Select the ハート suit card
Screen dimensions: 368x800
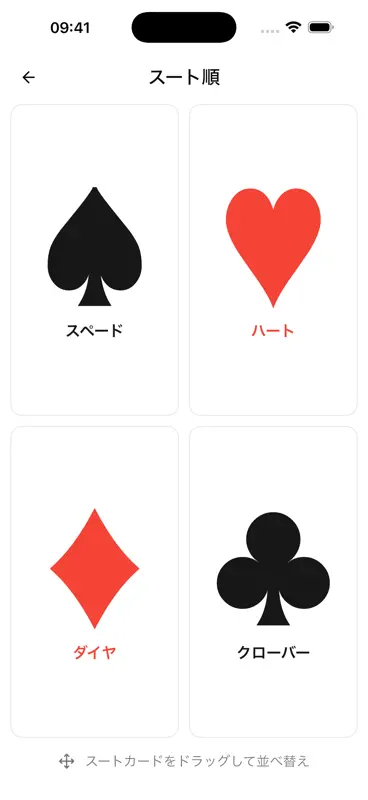pyautogui.click(x=273, y=260)
